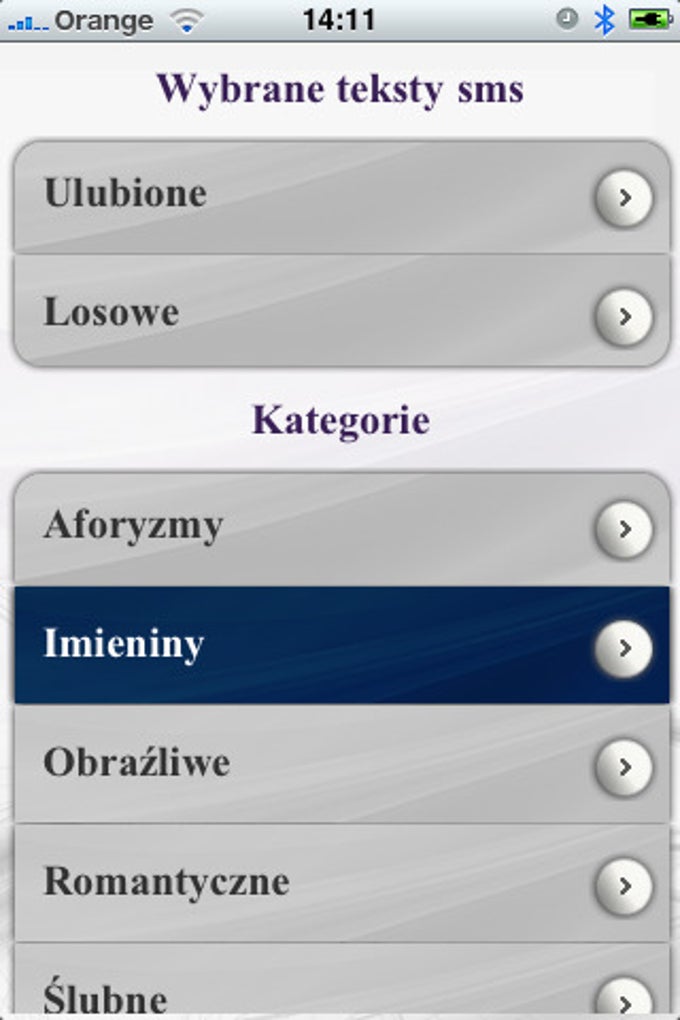Browse the Obraźliwe category
This screenshot has height=1020, width=680.
click(x=340, y=764)
